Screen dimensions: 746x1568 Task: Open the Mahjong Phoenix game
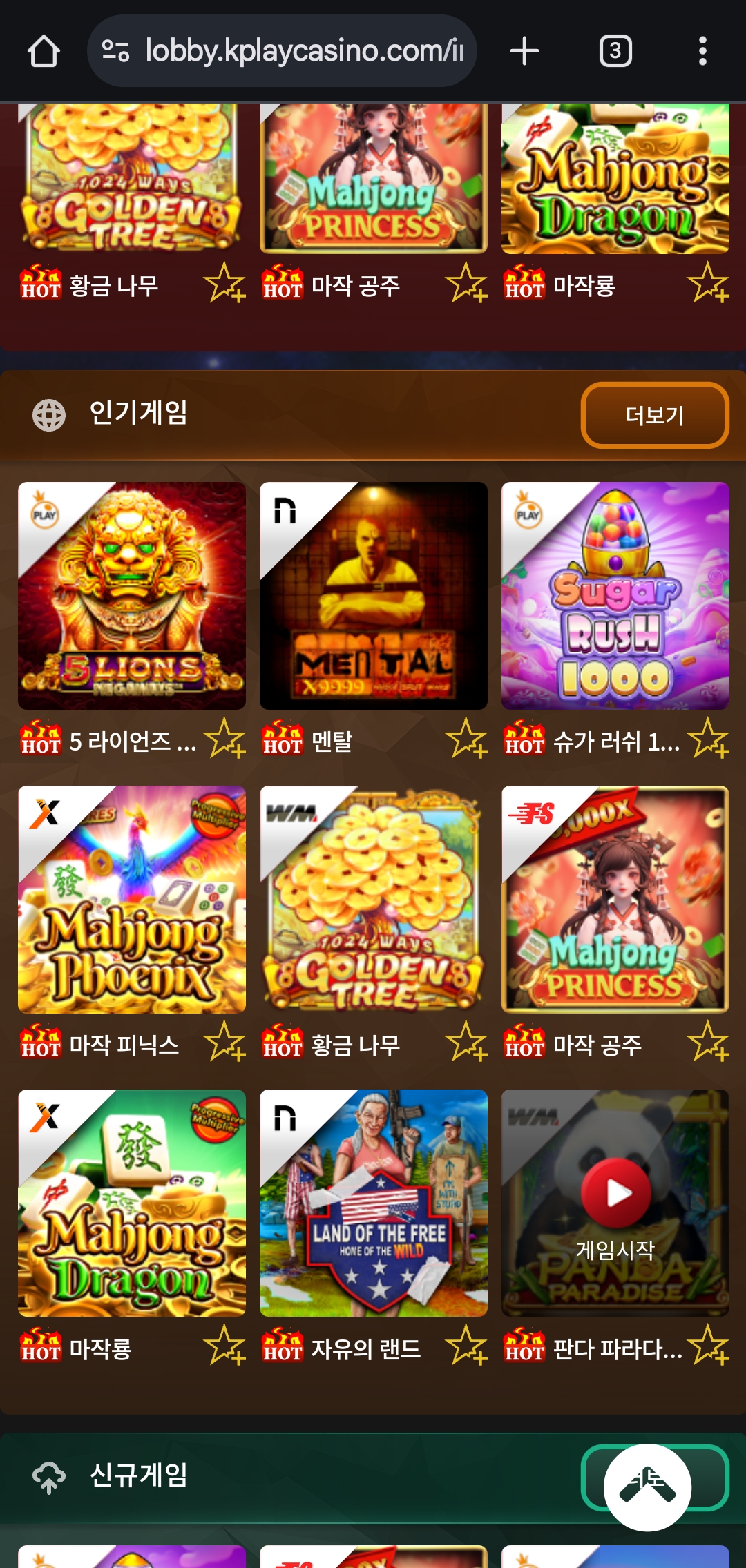click(x=132, y=899)
